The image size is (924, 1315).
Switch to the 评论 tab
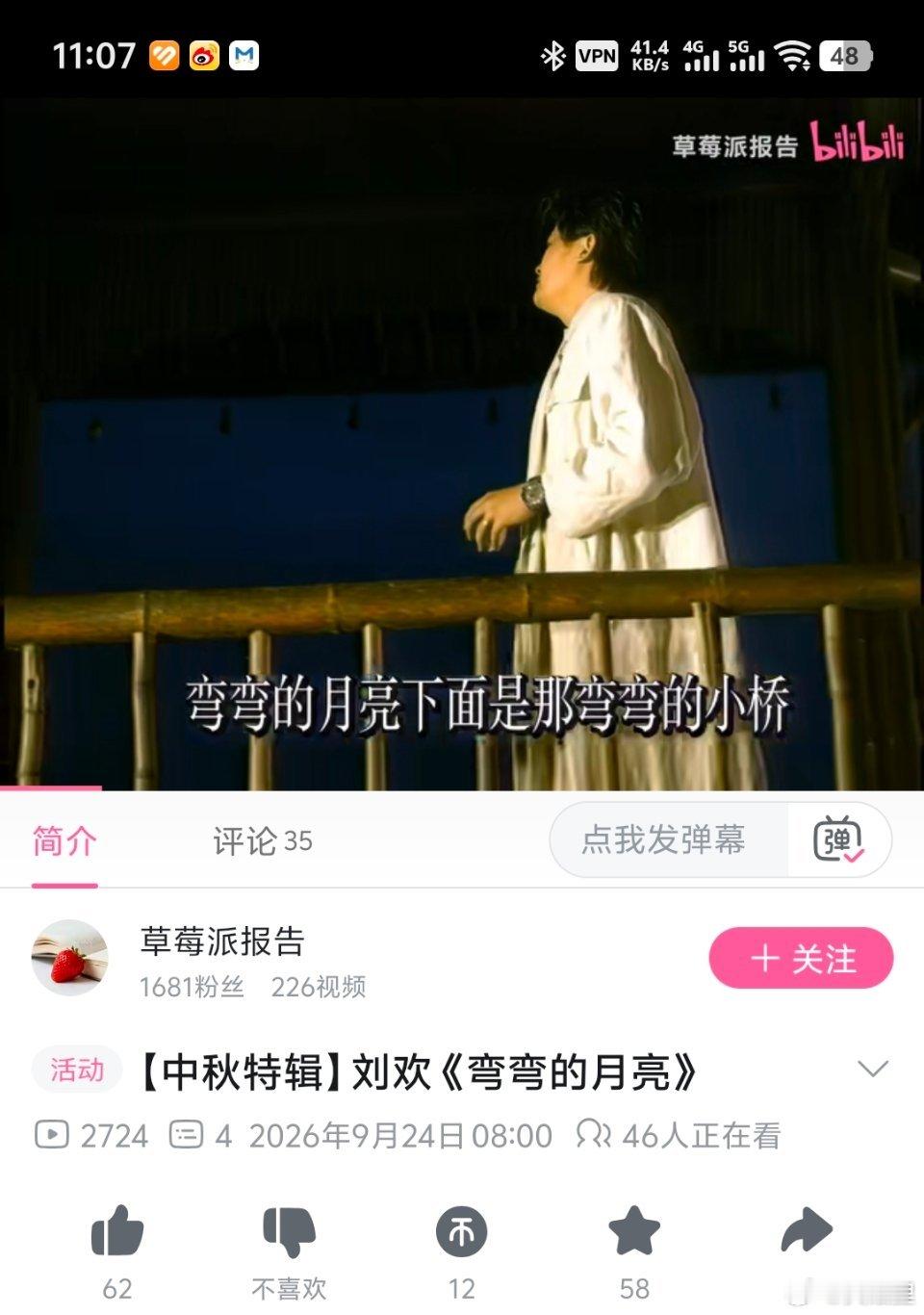point(262,840)
